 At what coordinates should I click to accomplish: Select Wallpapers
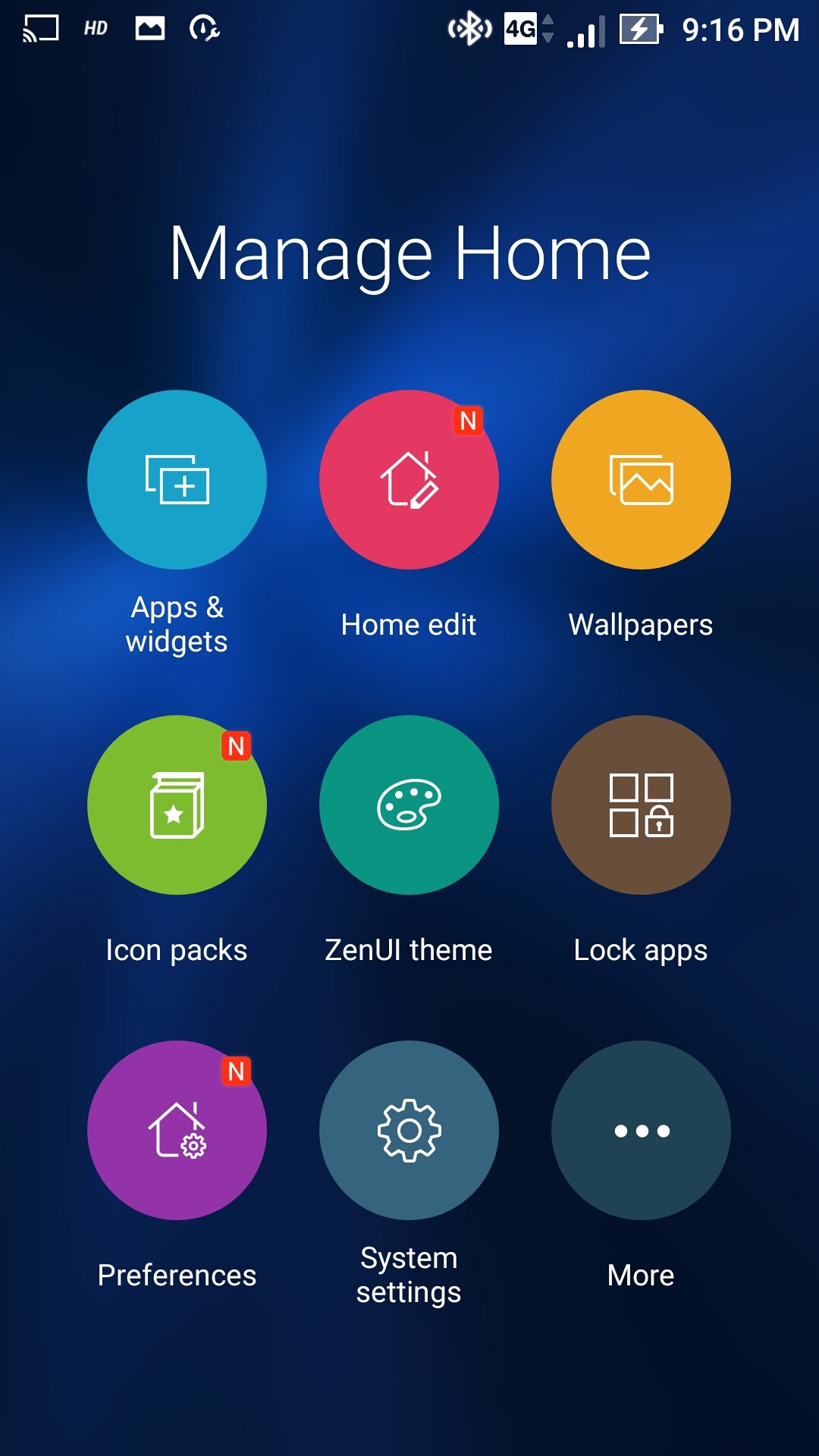pos(641,479)
